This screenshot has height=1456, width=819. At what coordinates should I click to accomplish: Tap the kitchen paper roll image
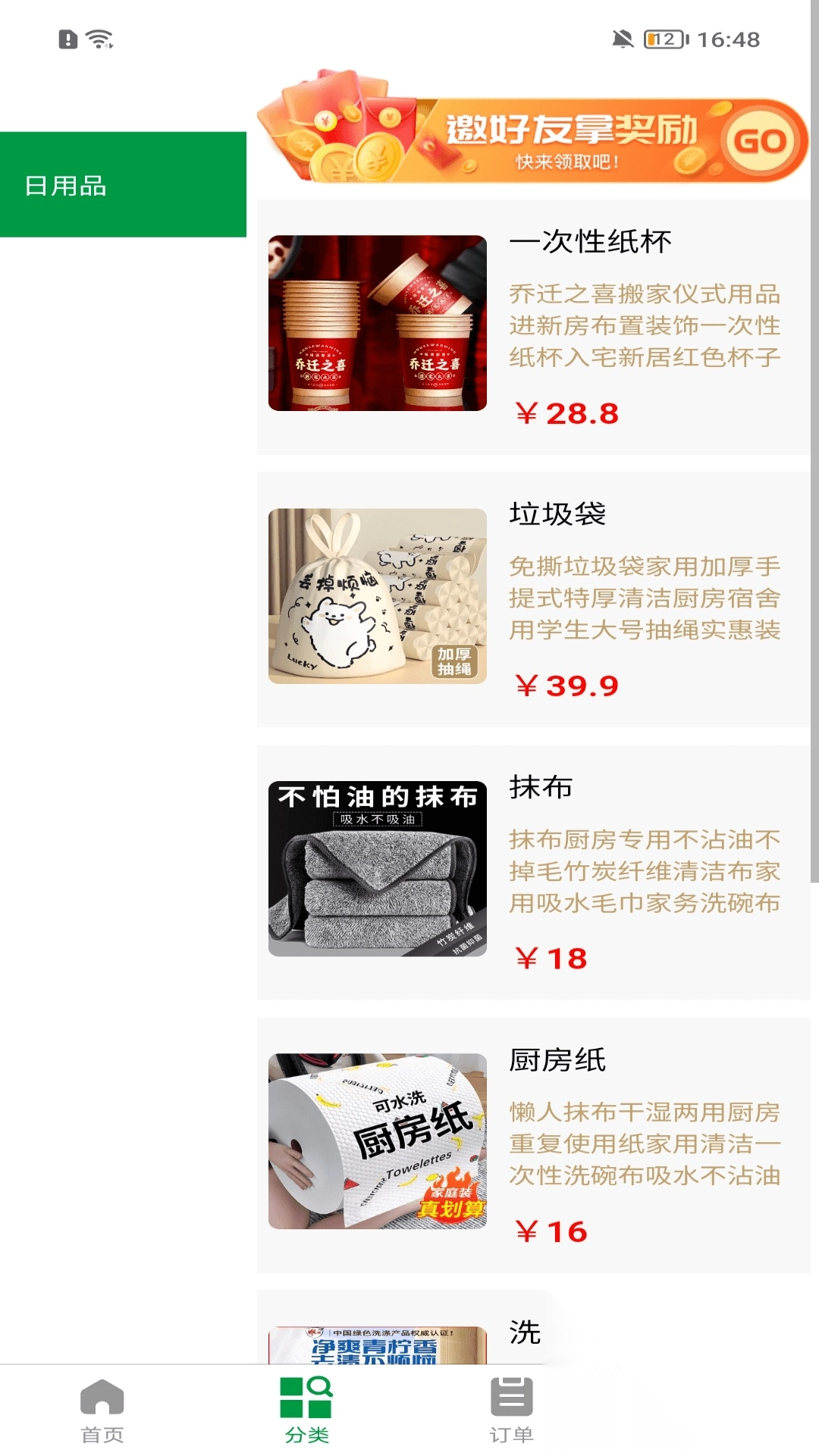377,1143
